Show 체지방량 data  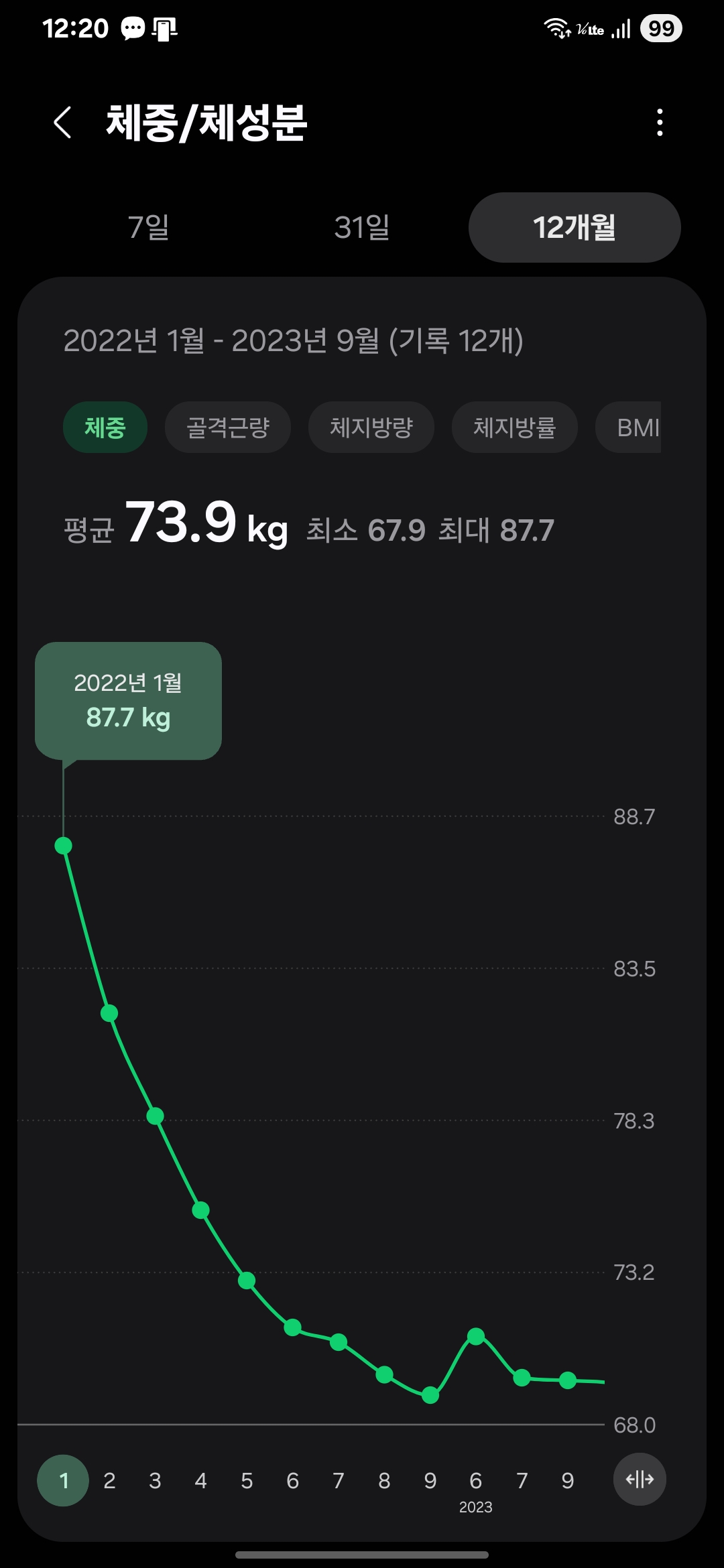point(371,427)
